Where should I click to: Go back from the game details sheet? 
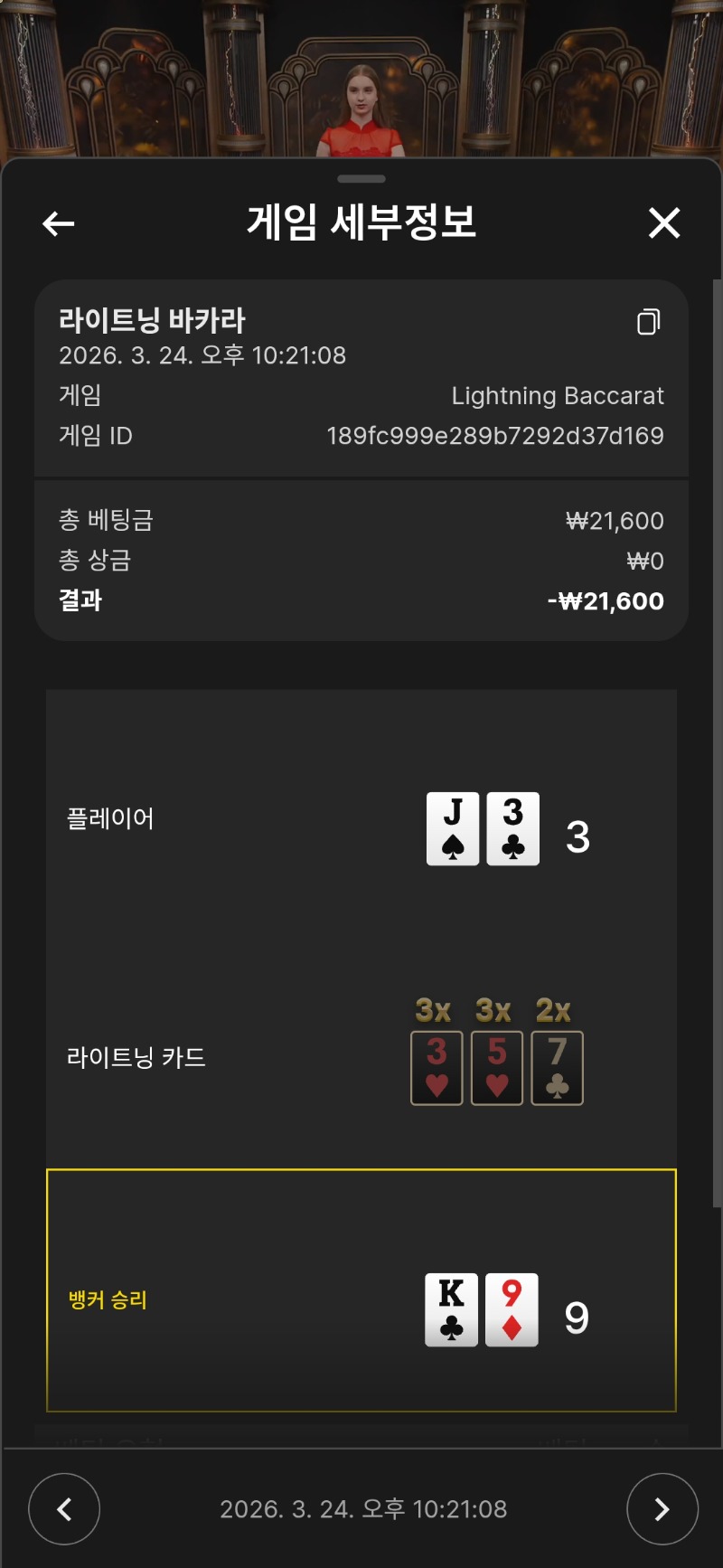pyautogui.click(x=59, y=223)
